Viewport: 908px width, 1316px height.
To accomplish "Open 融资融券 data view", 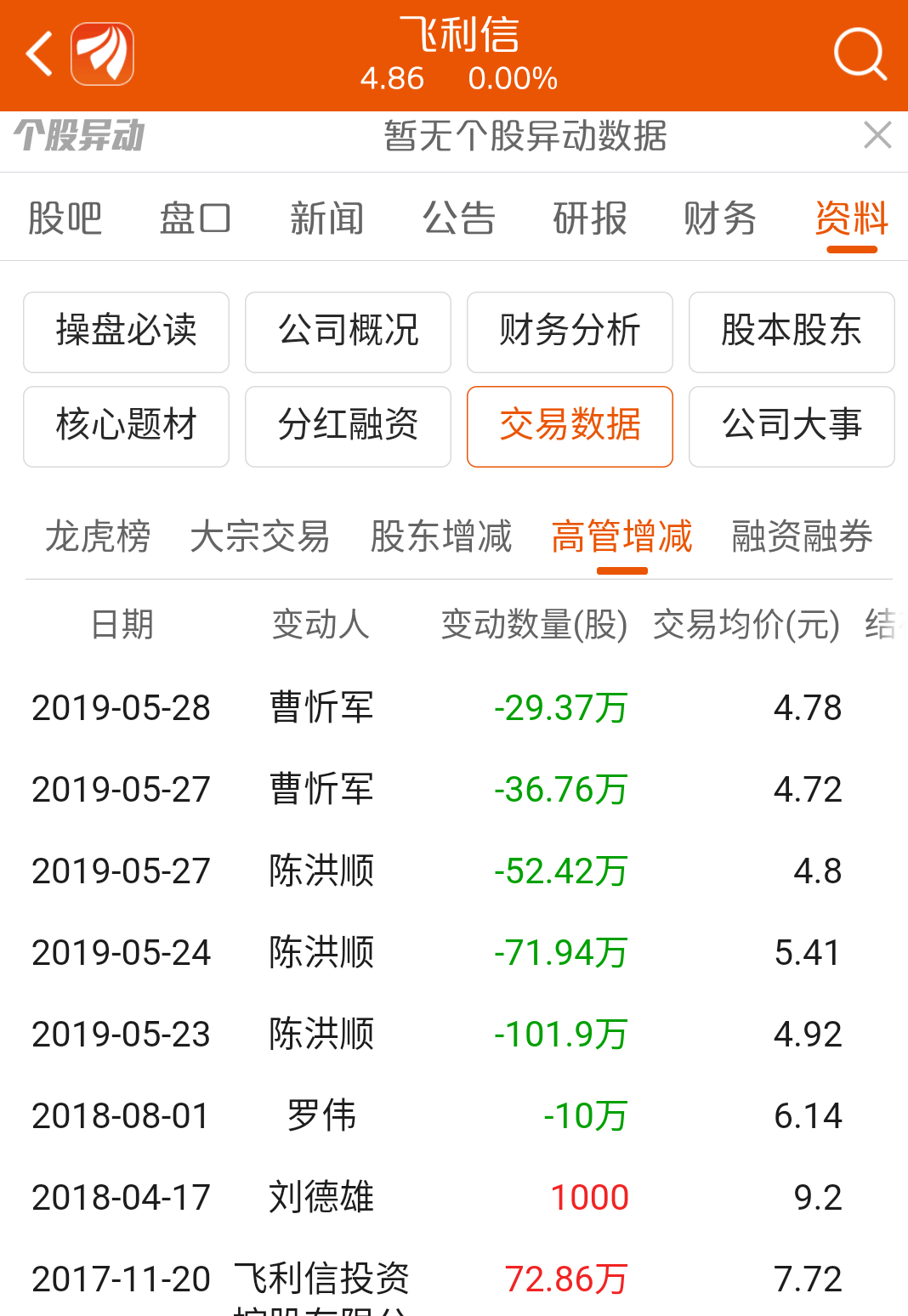I will [x=800, y=537].
